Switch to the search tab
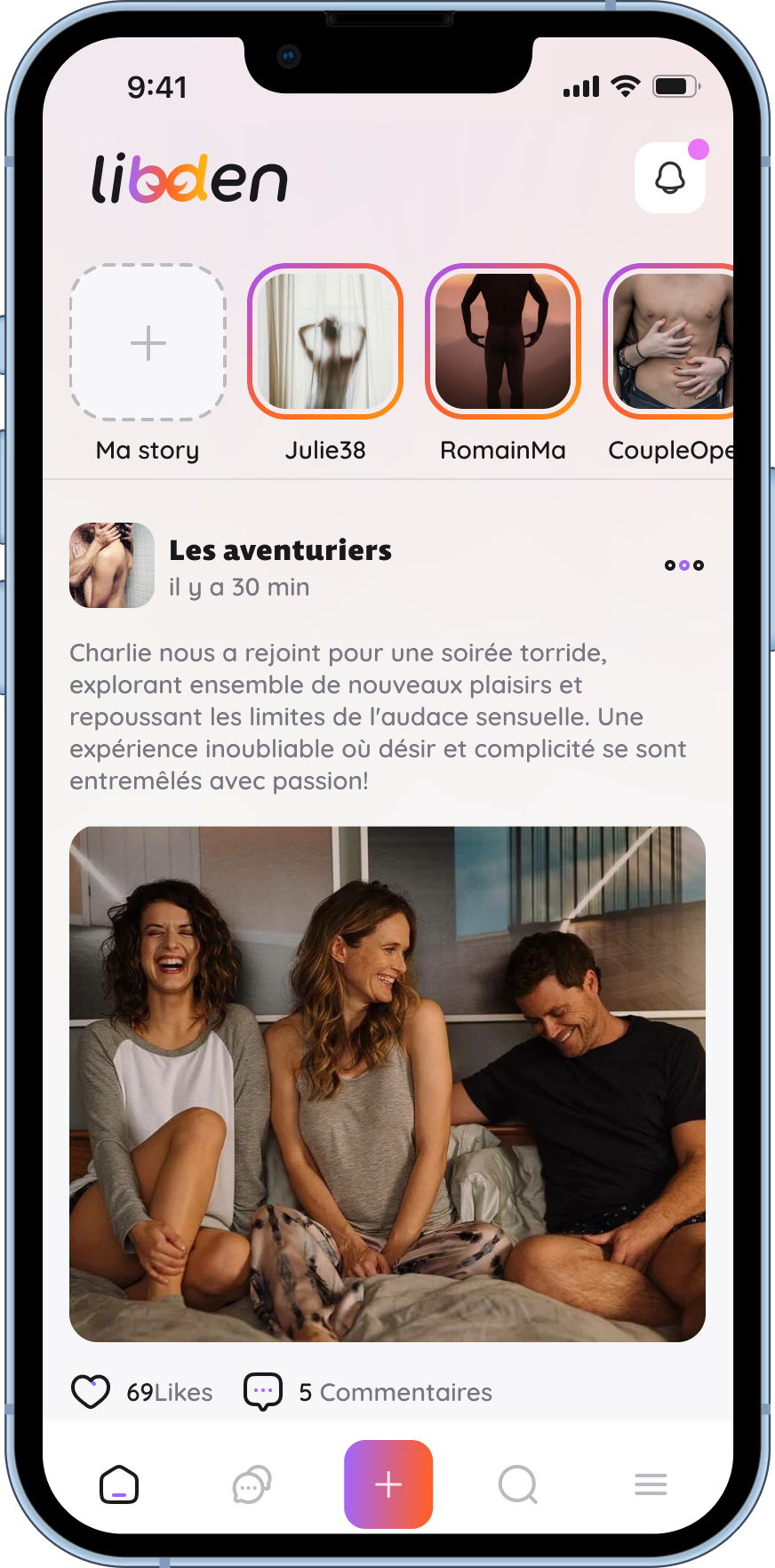775x1568 pixels. 518,1484
